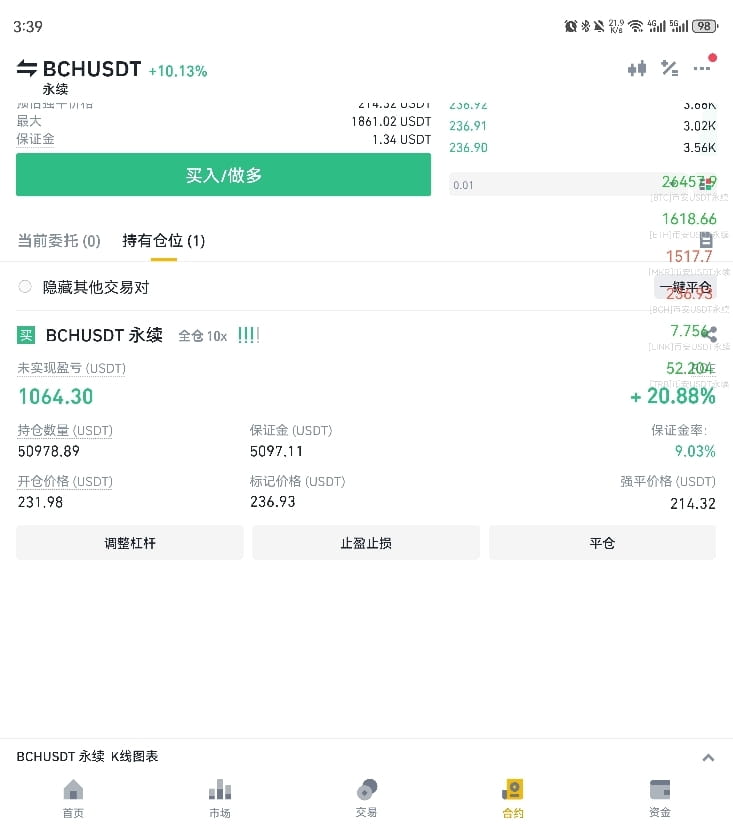Open the 止盈止损 take-profit stop-loss dialog
This screenshot has height=826, width=733.
coord(365,542)
